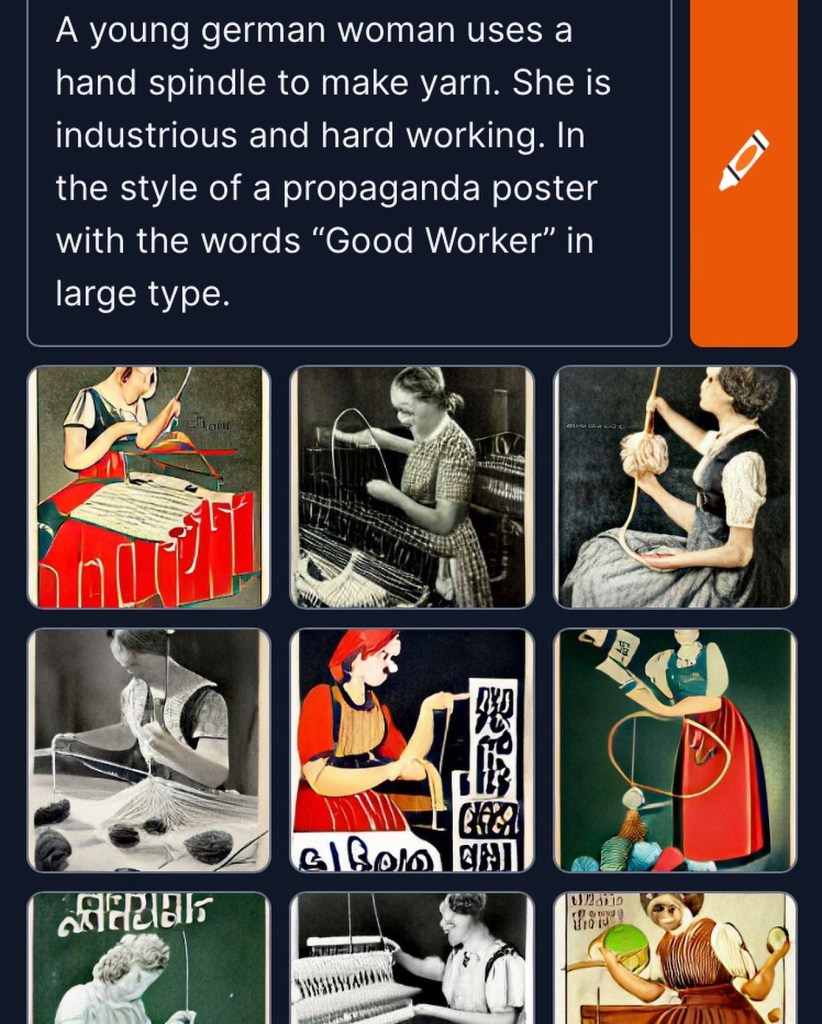This screenshot has width=822, height=1024.
Task: Open the red apron woman with yarn balls image
Action: pos(675,750)
